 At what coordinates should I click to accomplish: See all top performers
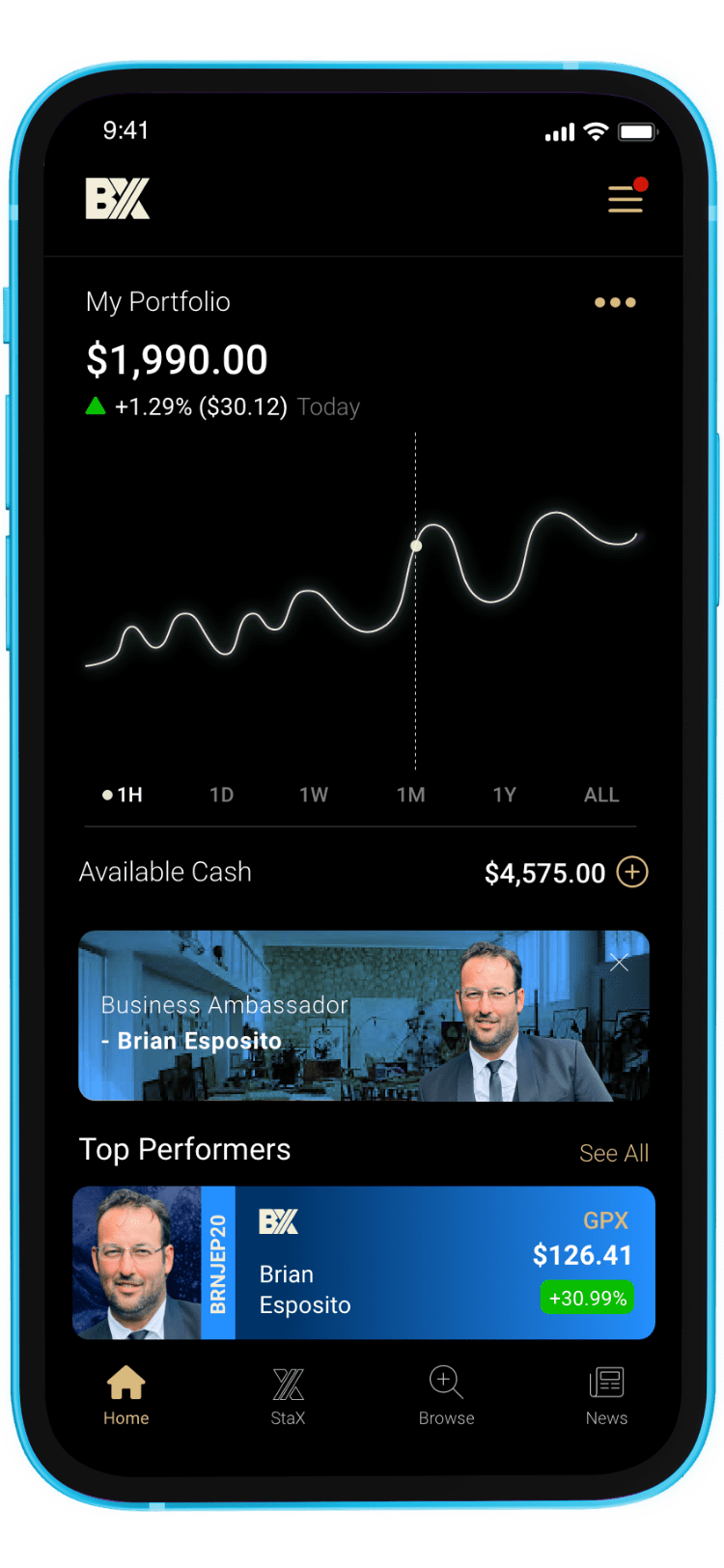point(614,1153)
